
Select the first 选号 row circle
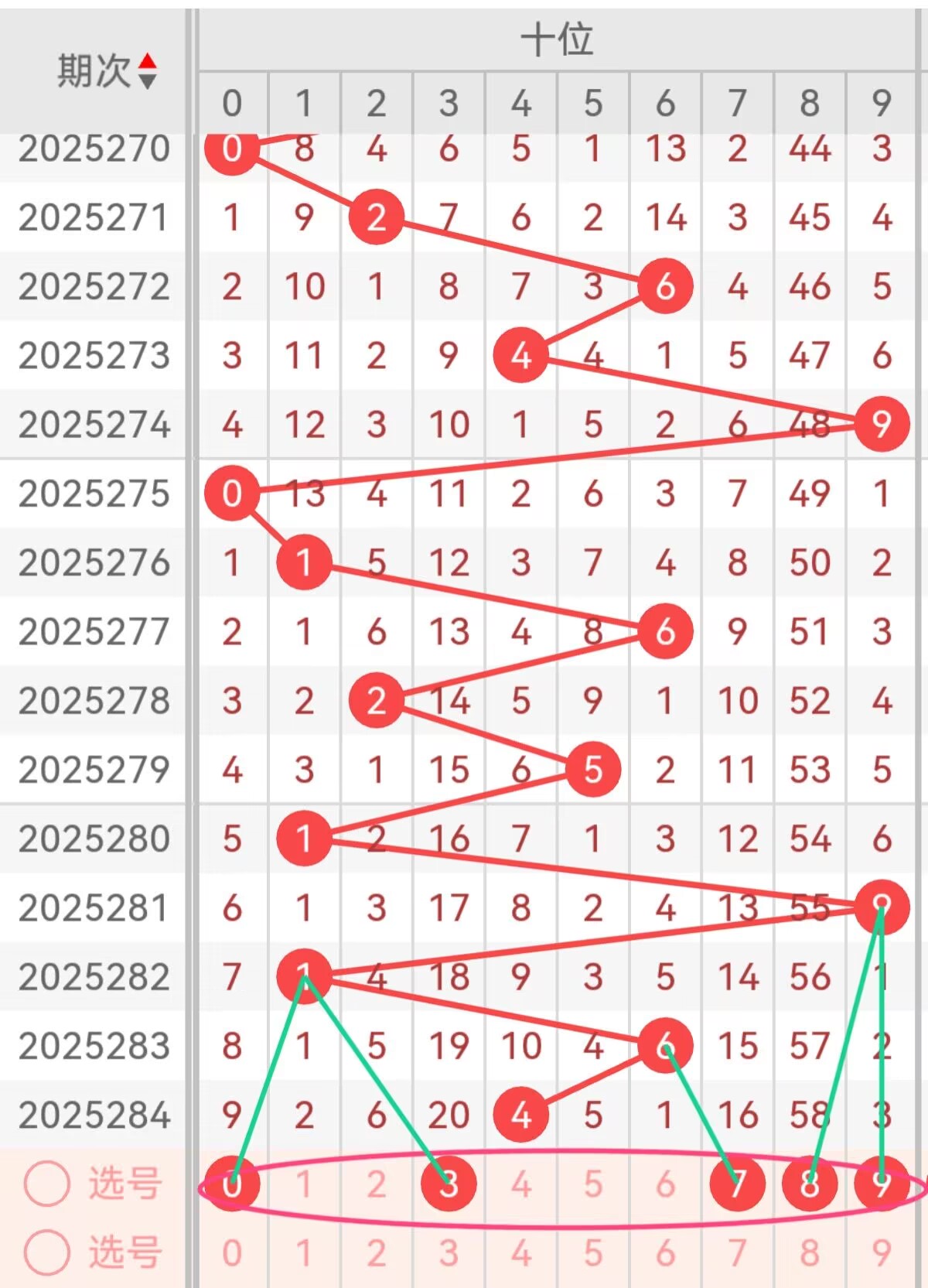pyautogui.click(x=47, y=1183)
